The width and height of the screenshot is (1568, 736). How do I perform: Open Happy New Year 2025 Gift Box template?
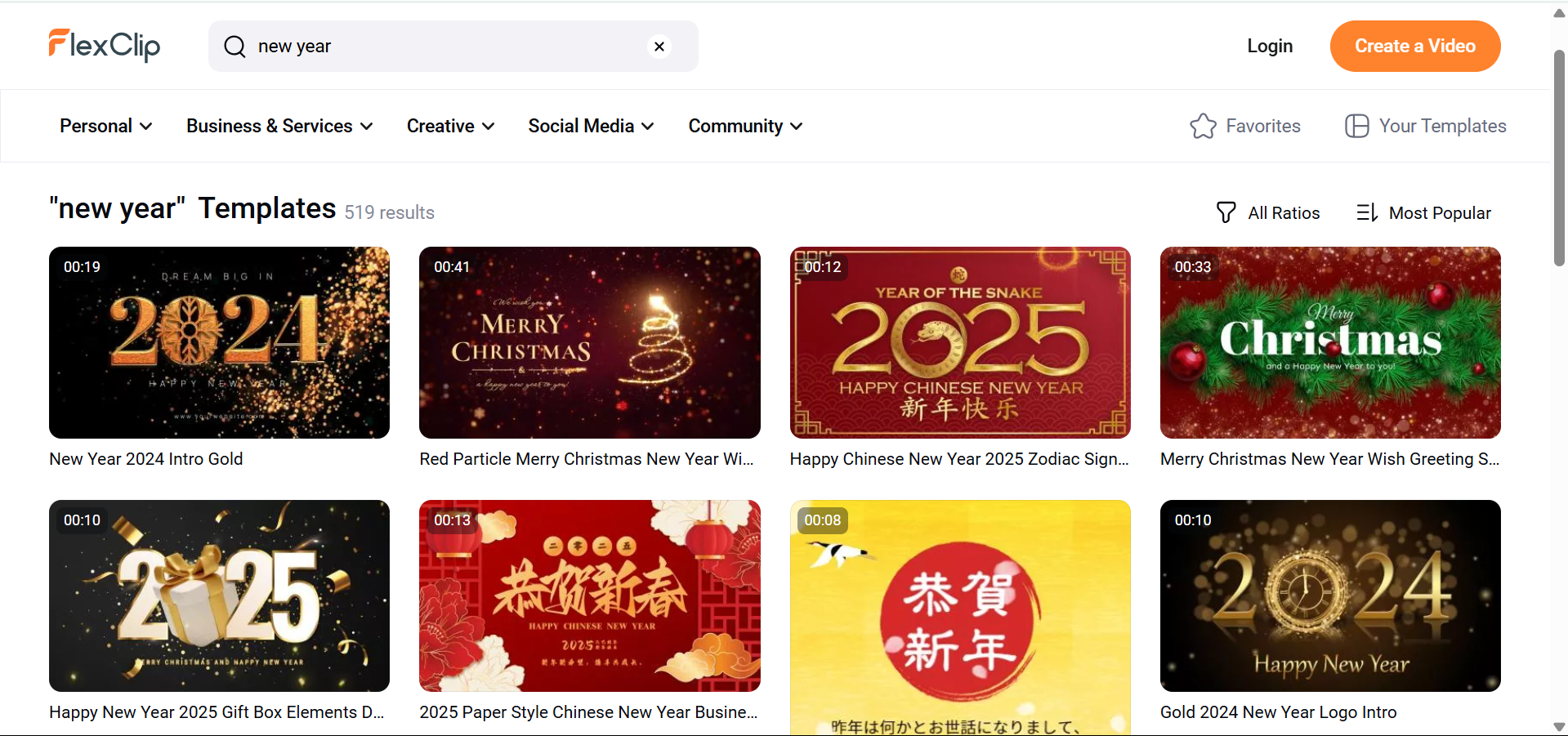coord(219,596)
